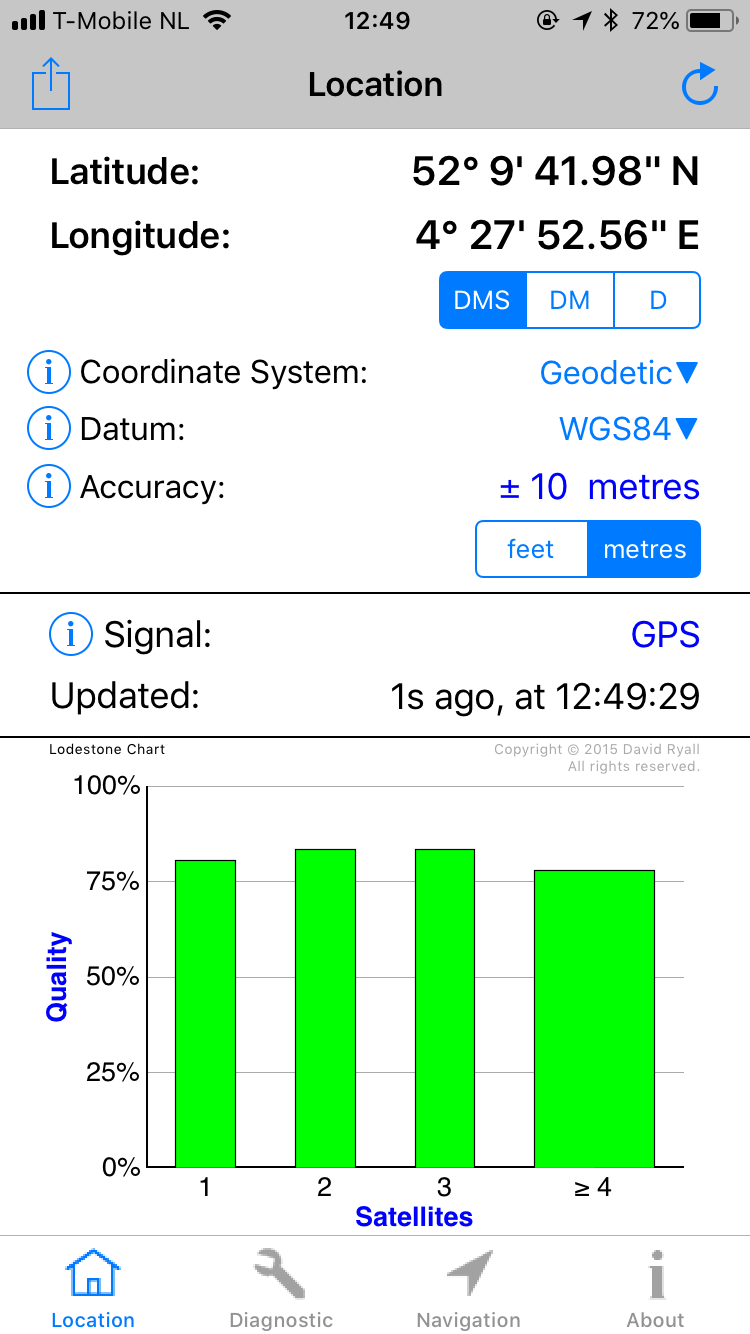Refresh the location reading
This screenshot has height=1334, width=750.
tap(699, 85)
